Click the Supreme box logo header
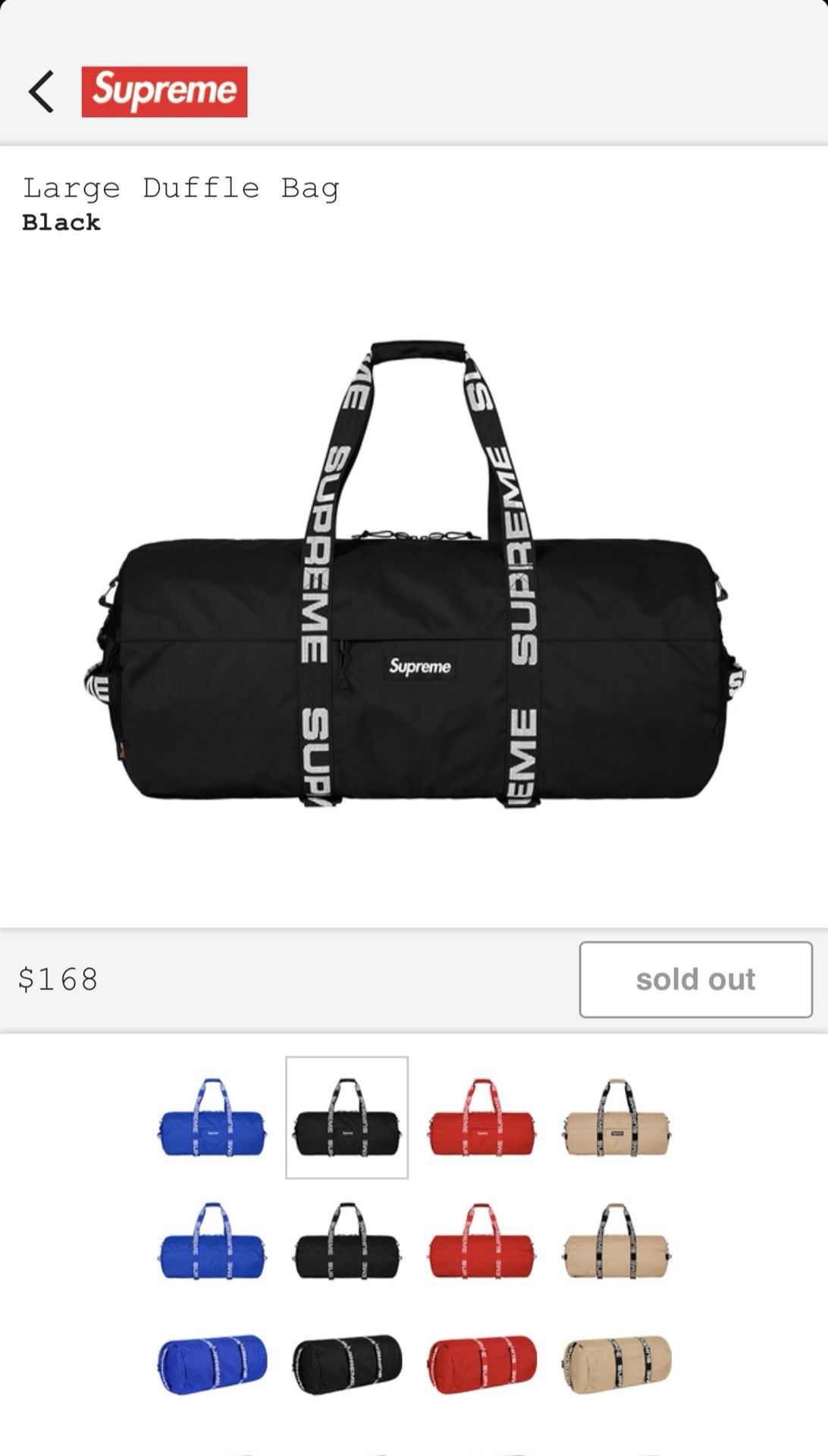 [x=164, y=93]
